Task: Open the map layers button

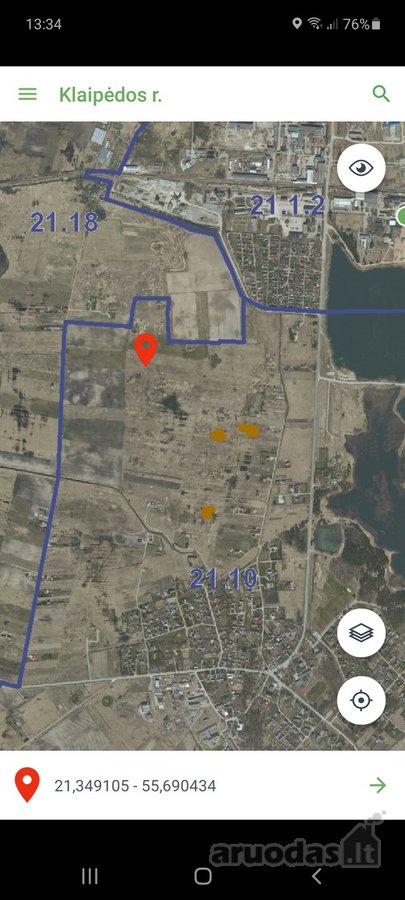Action: click(x=361, y=633)
